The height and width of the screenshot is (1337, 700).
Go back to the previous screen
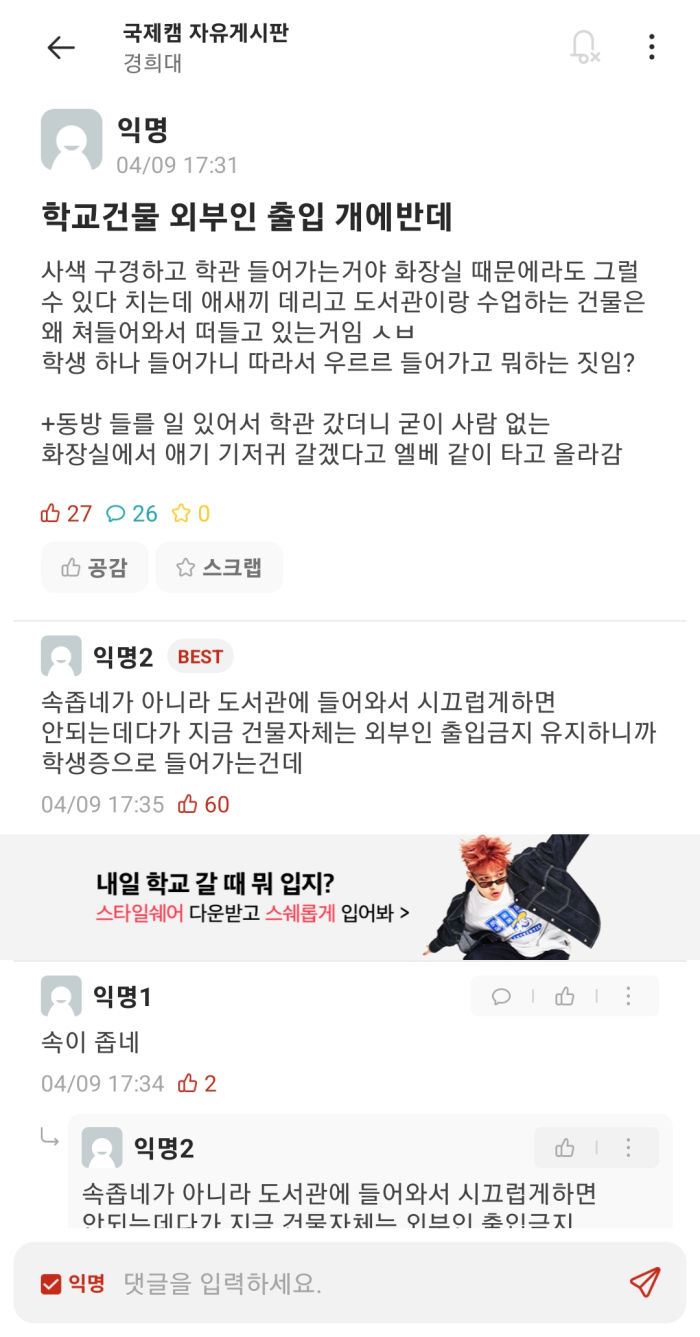point(61,47)
